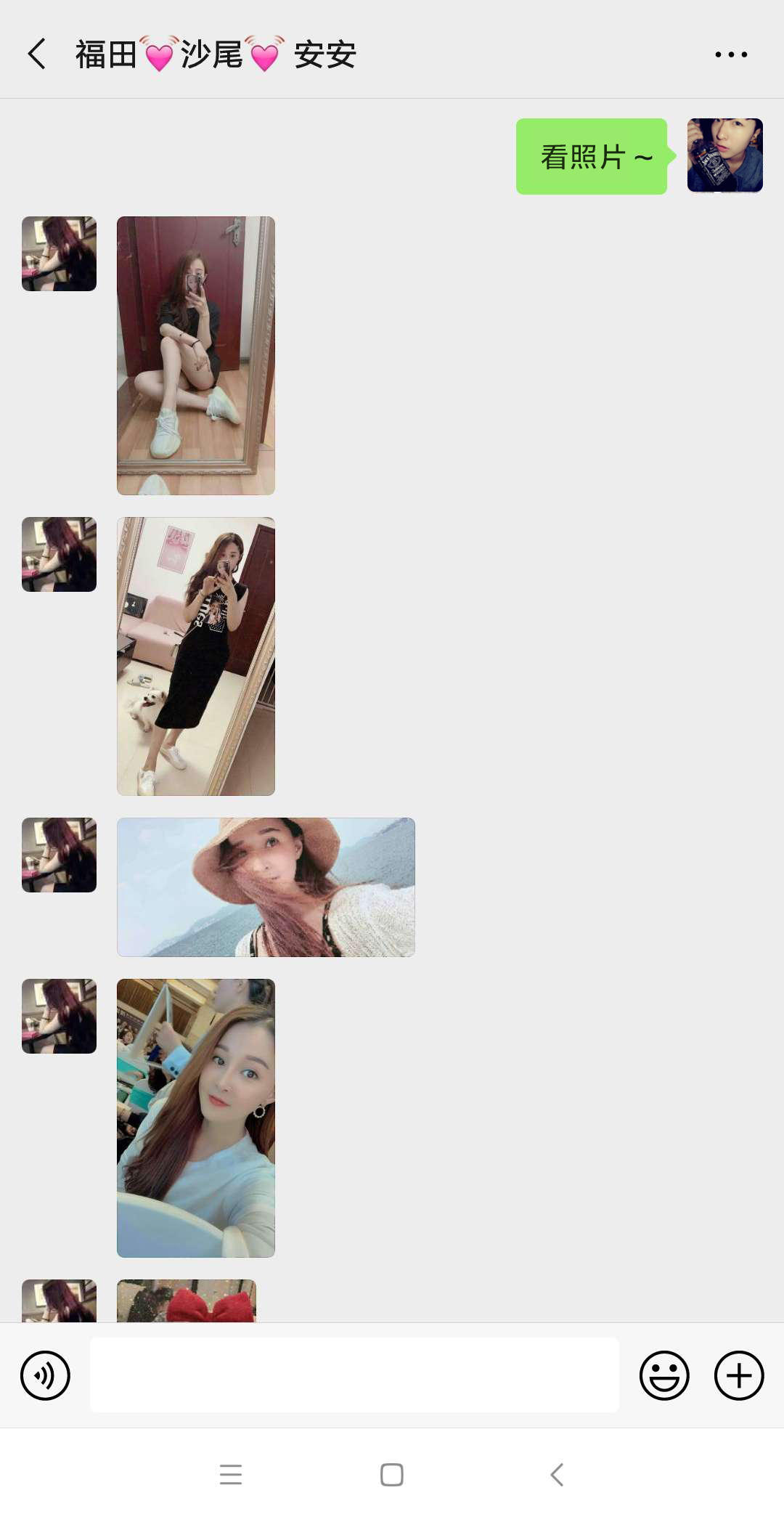Open contact avatar beside red door photo
784x1522 pixels.
pyautogui.click(x=59, y=253)
